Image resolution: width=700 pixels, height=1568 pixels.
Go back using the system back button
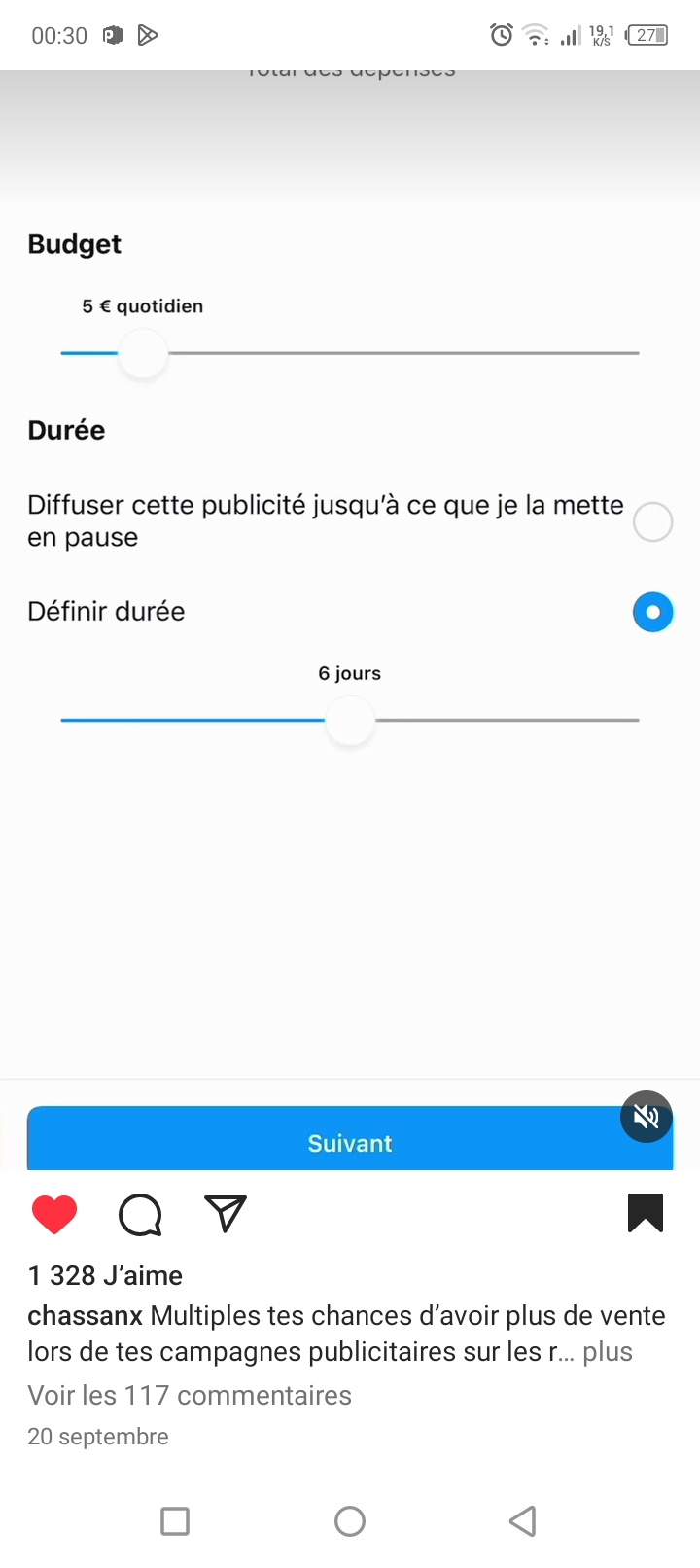click(523, 1520)
